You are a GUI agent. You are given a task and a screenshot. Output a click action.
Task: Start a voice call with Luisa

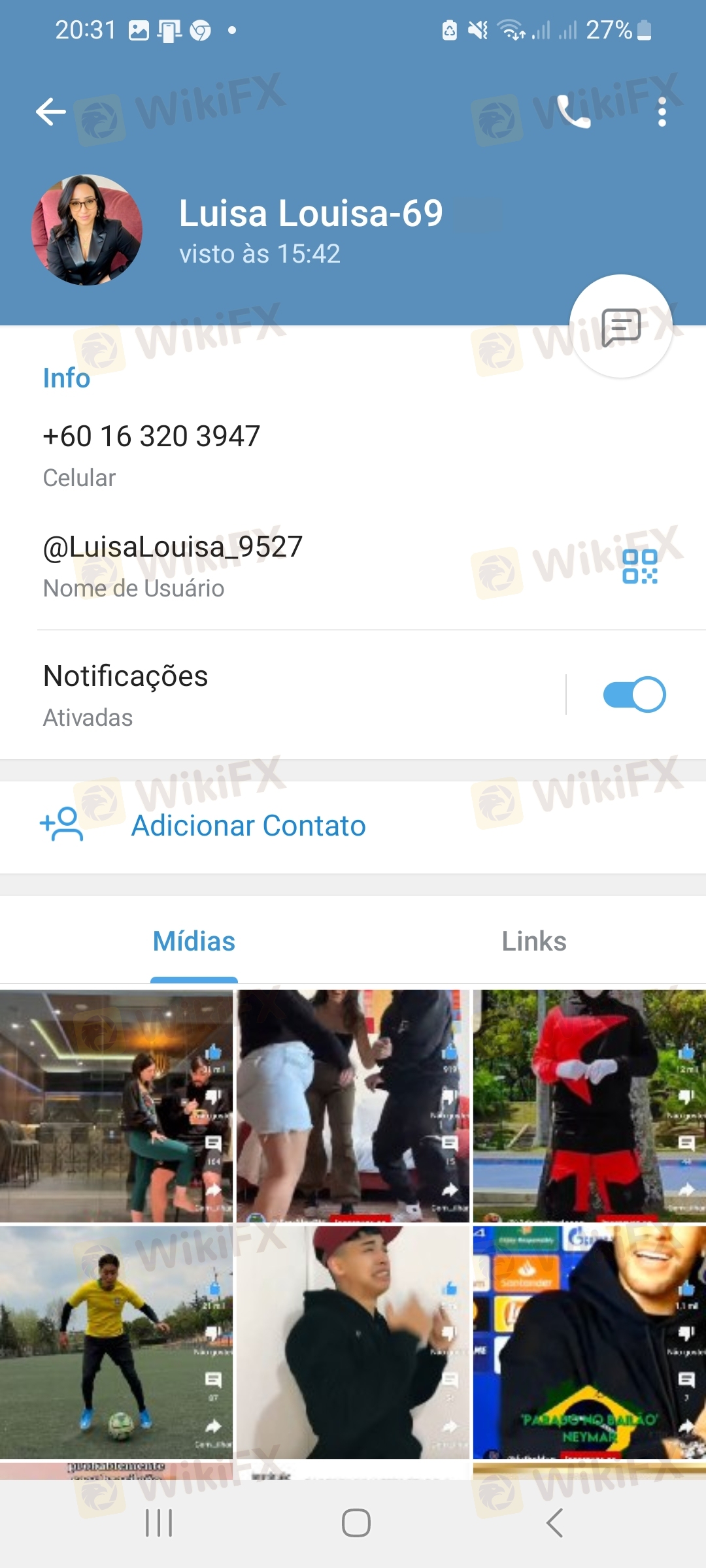tap(573, 112)
